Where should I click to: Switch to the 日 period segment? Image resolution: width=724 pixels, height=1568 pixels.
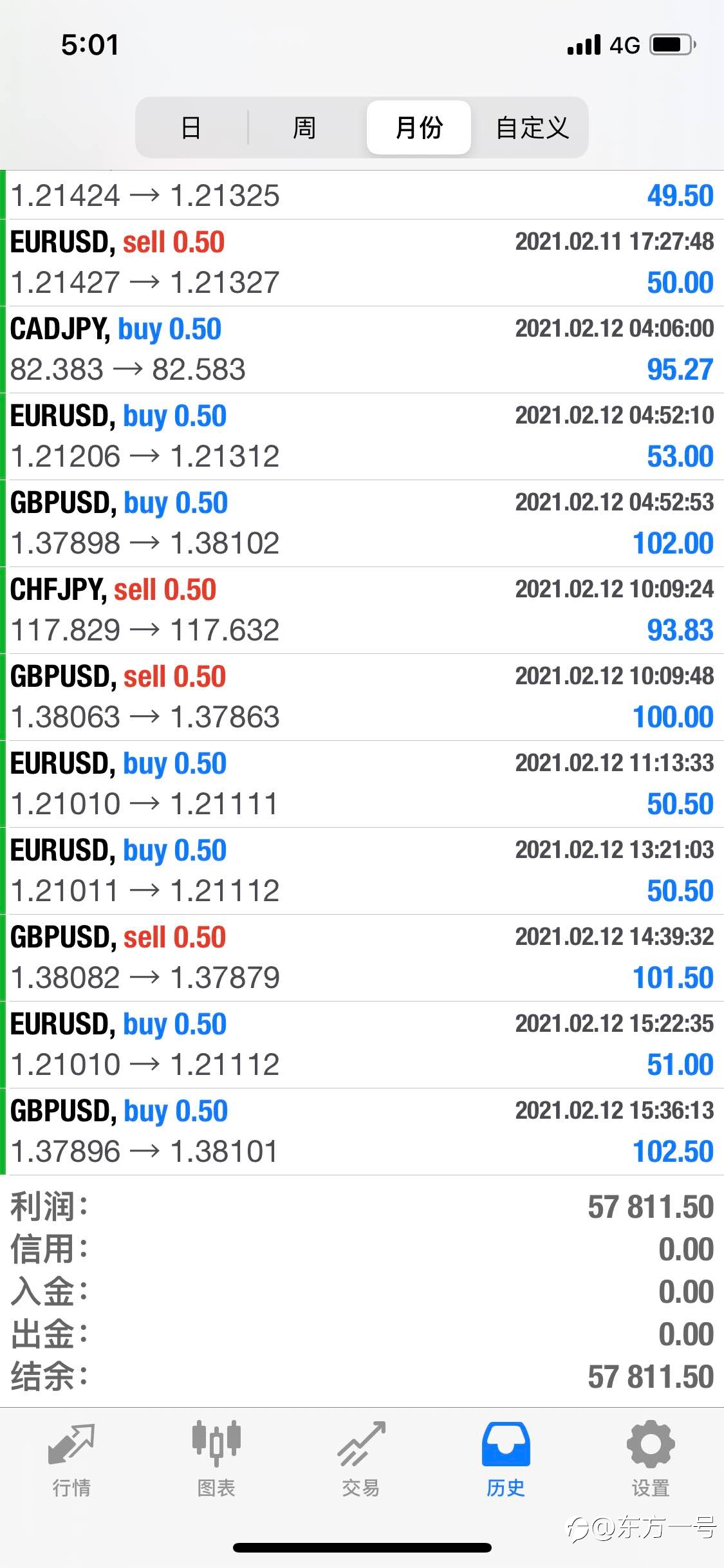coord(191,127)
